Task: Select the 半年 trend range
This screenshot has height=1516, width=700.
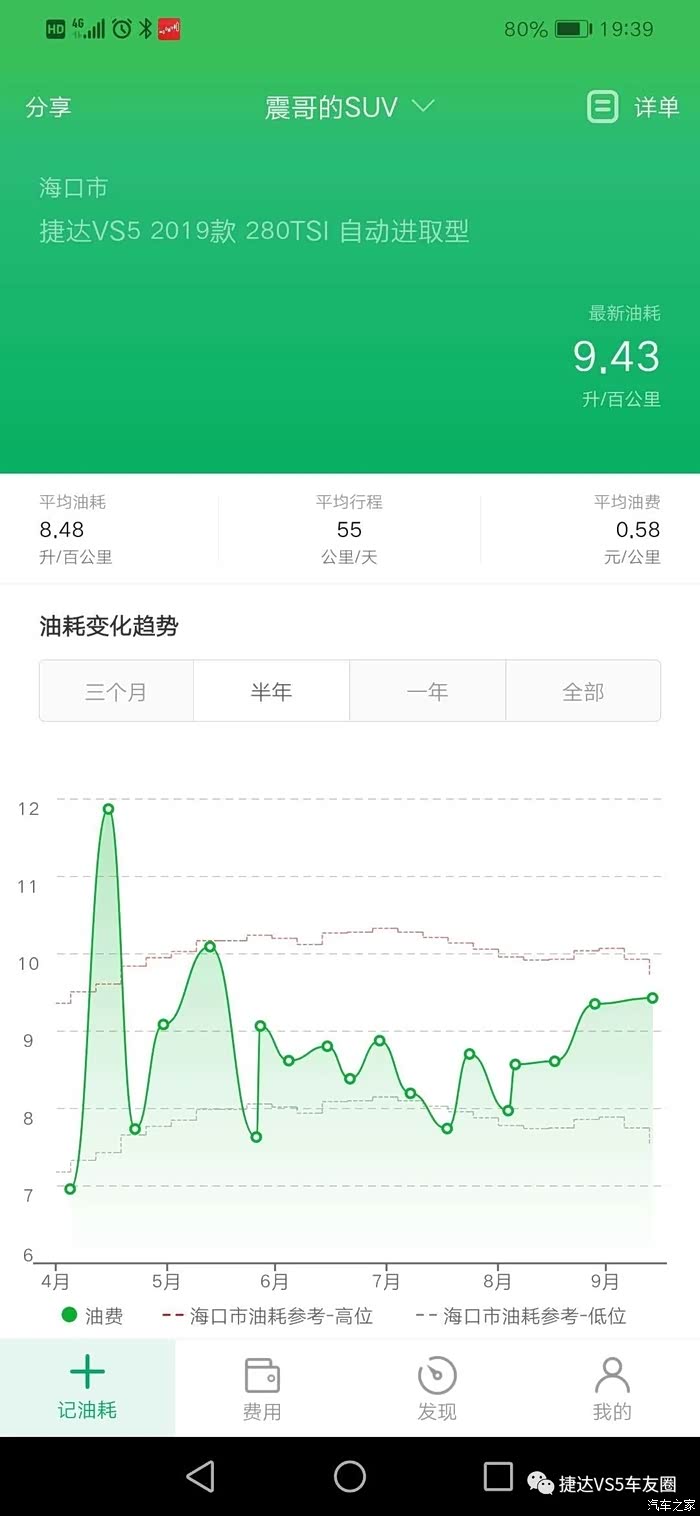Action: click(271, 691)
